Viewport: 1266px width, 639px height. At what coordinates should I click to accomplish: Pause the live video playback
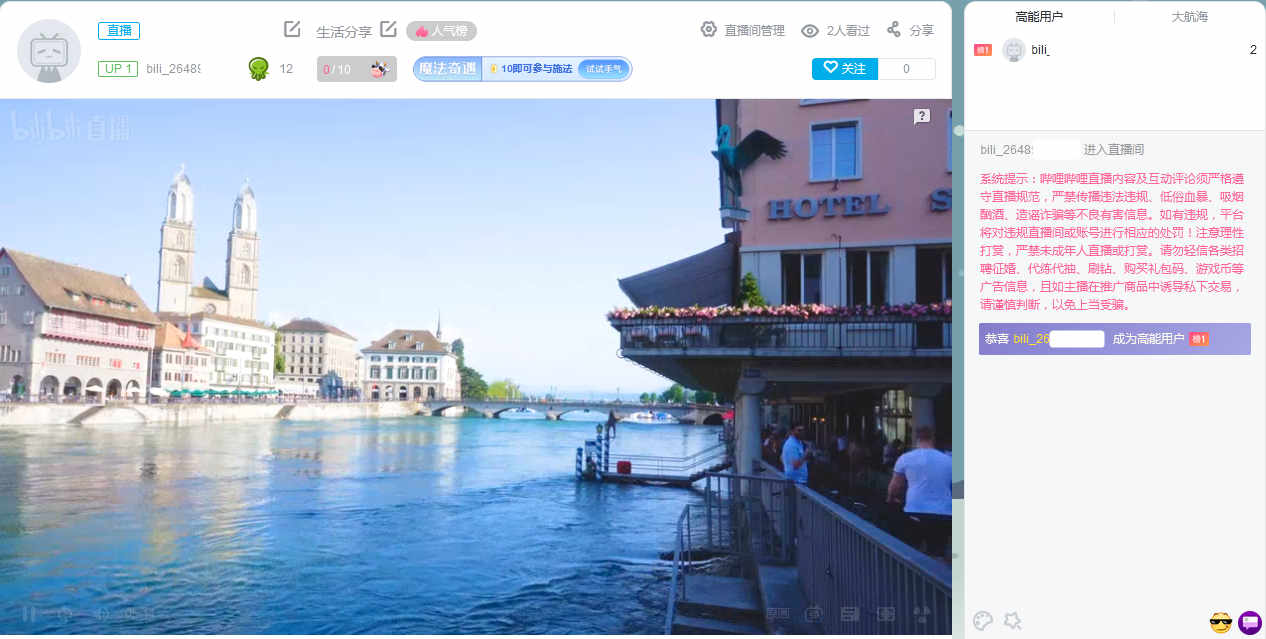(29, 613)
